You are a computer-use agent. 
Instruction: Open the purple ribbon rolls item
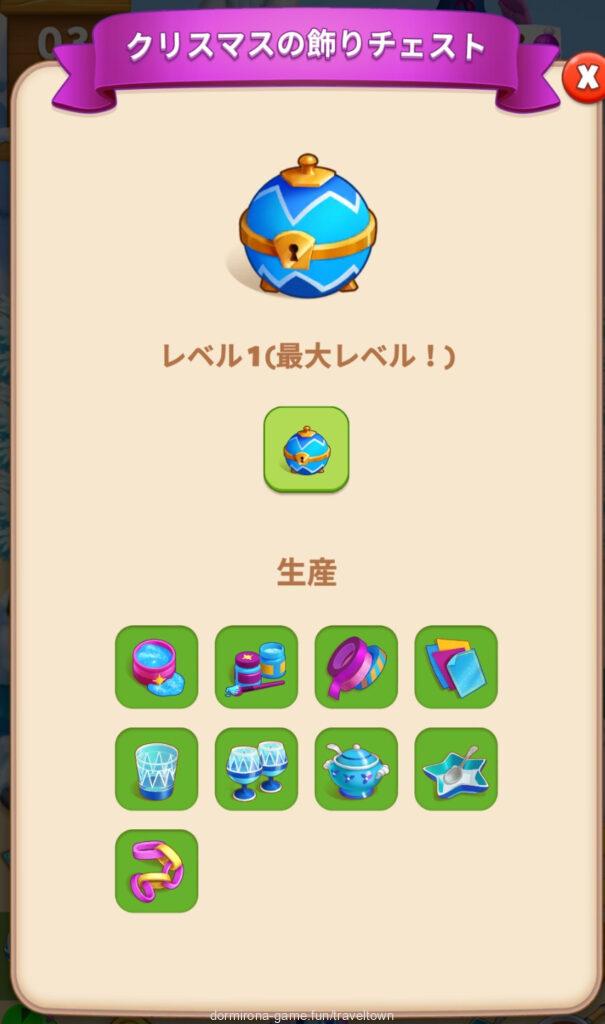pos(356,667)
